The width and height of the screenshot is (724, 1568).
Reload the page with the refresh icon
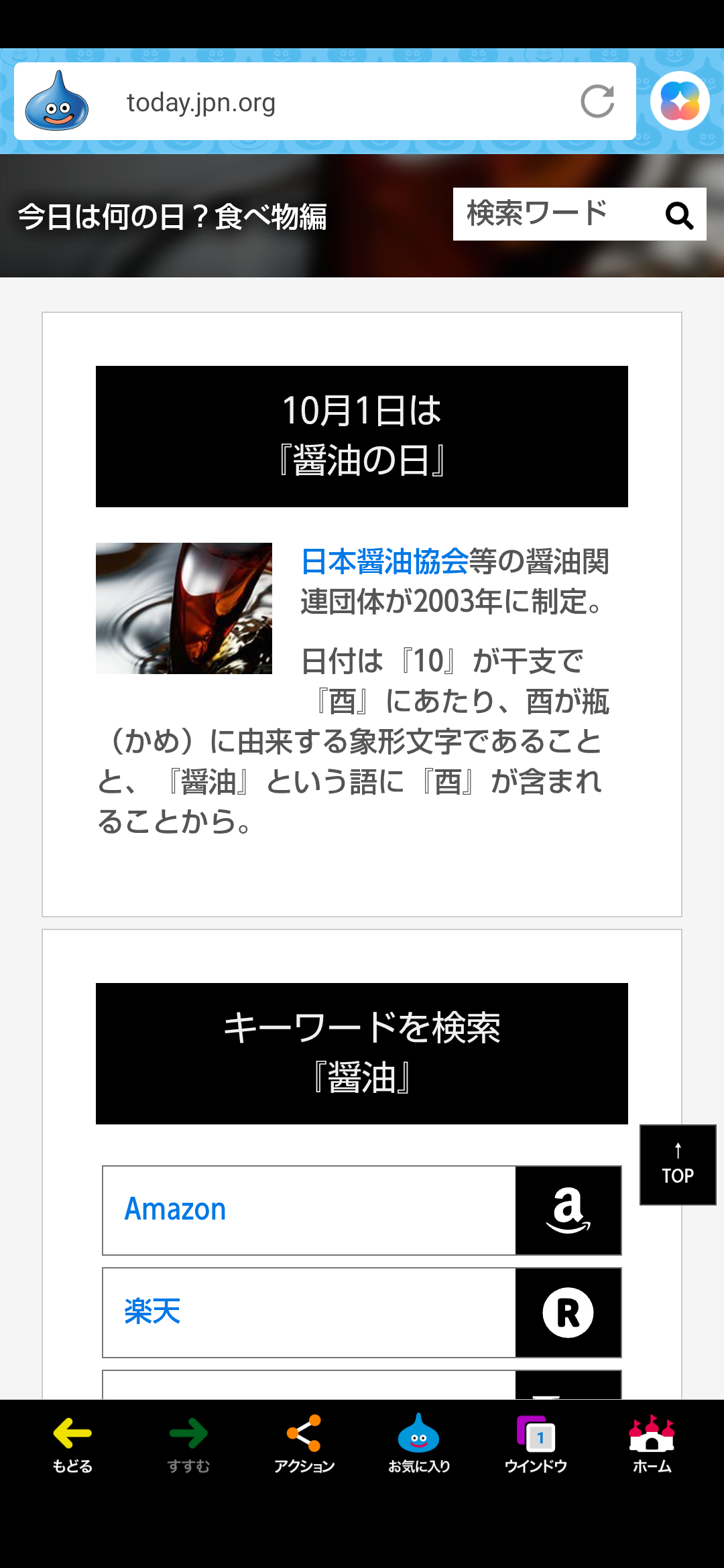point(597,102)
